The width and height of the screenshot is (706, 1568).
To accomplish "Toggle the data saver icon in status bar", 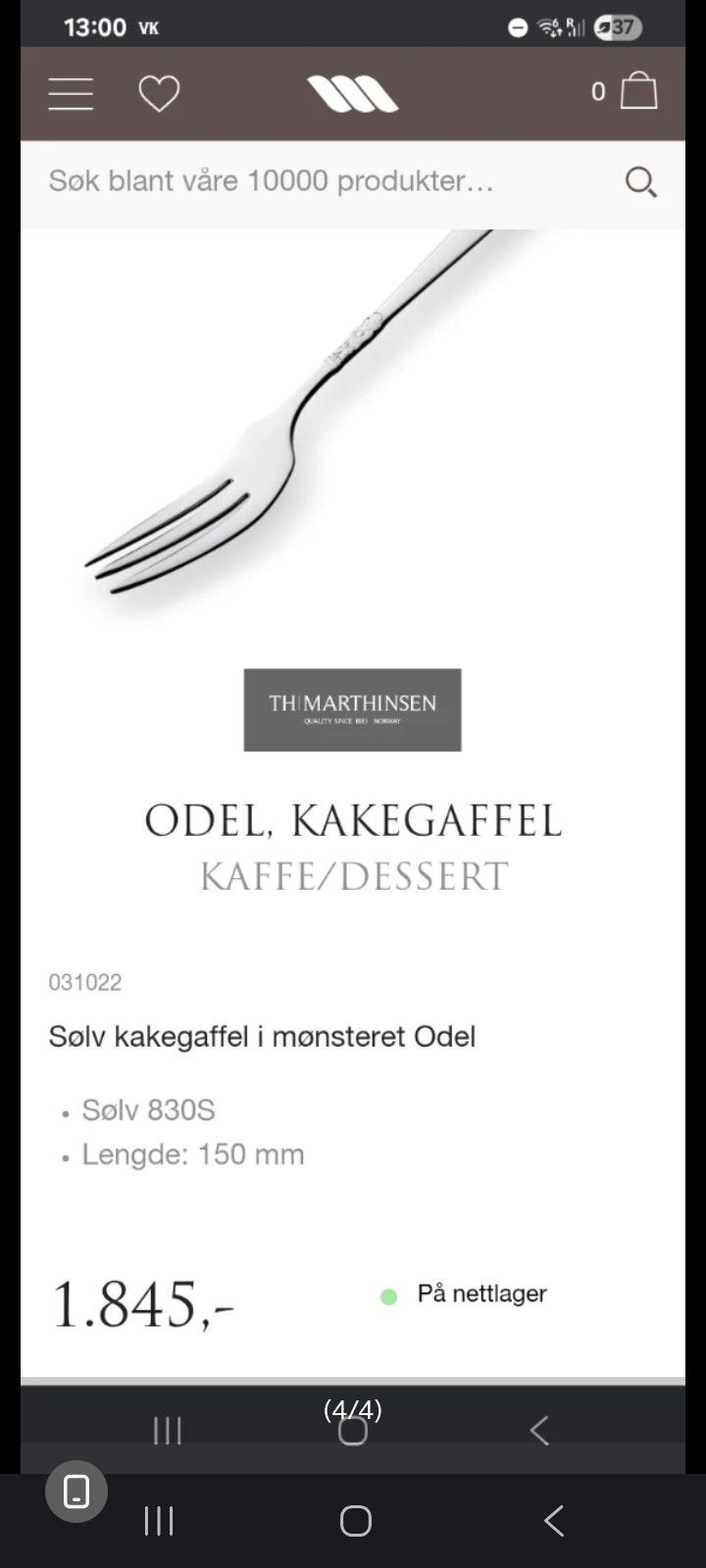I will [x=516, y=26].
